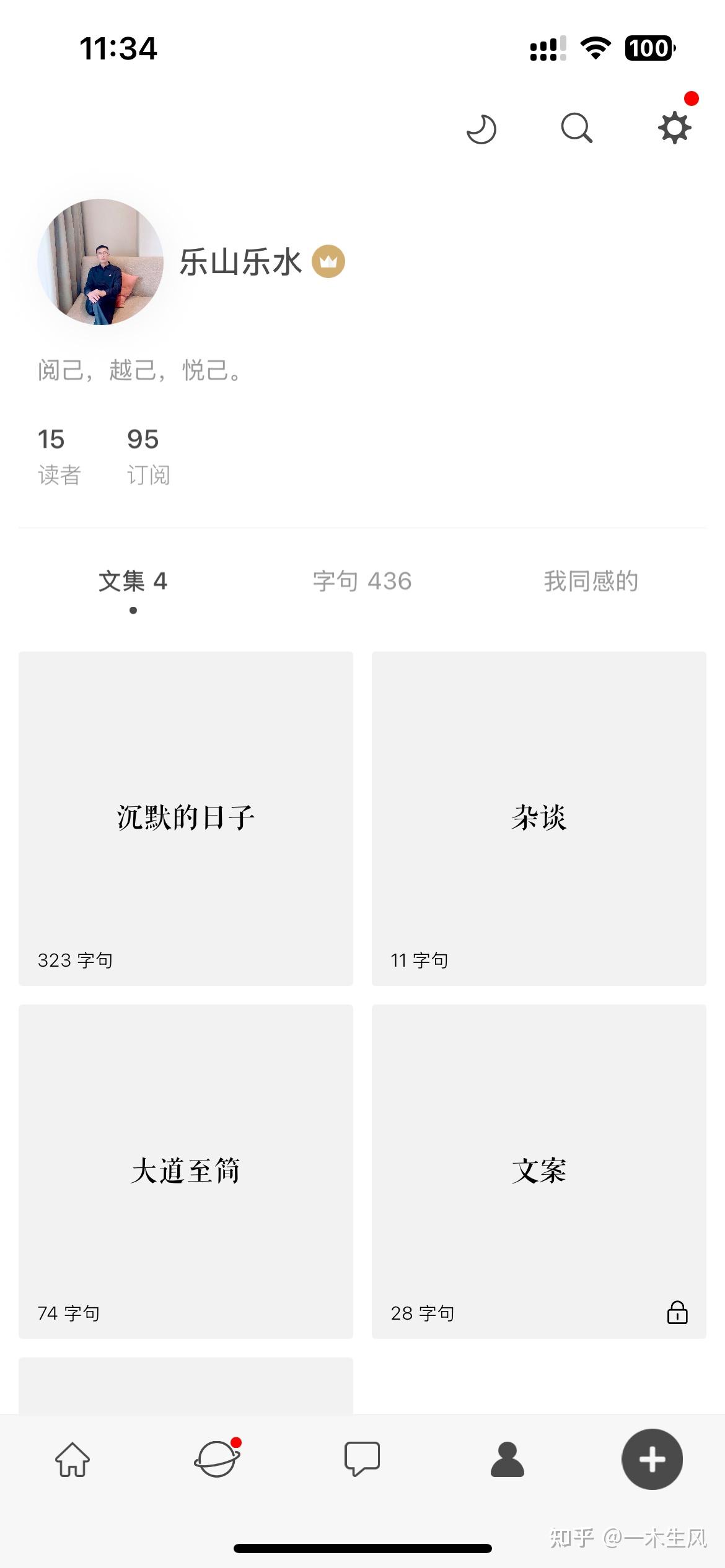Switch to the 字句 436 tab
This screenshot has width=725, height=1568.
(362, 581)
